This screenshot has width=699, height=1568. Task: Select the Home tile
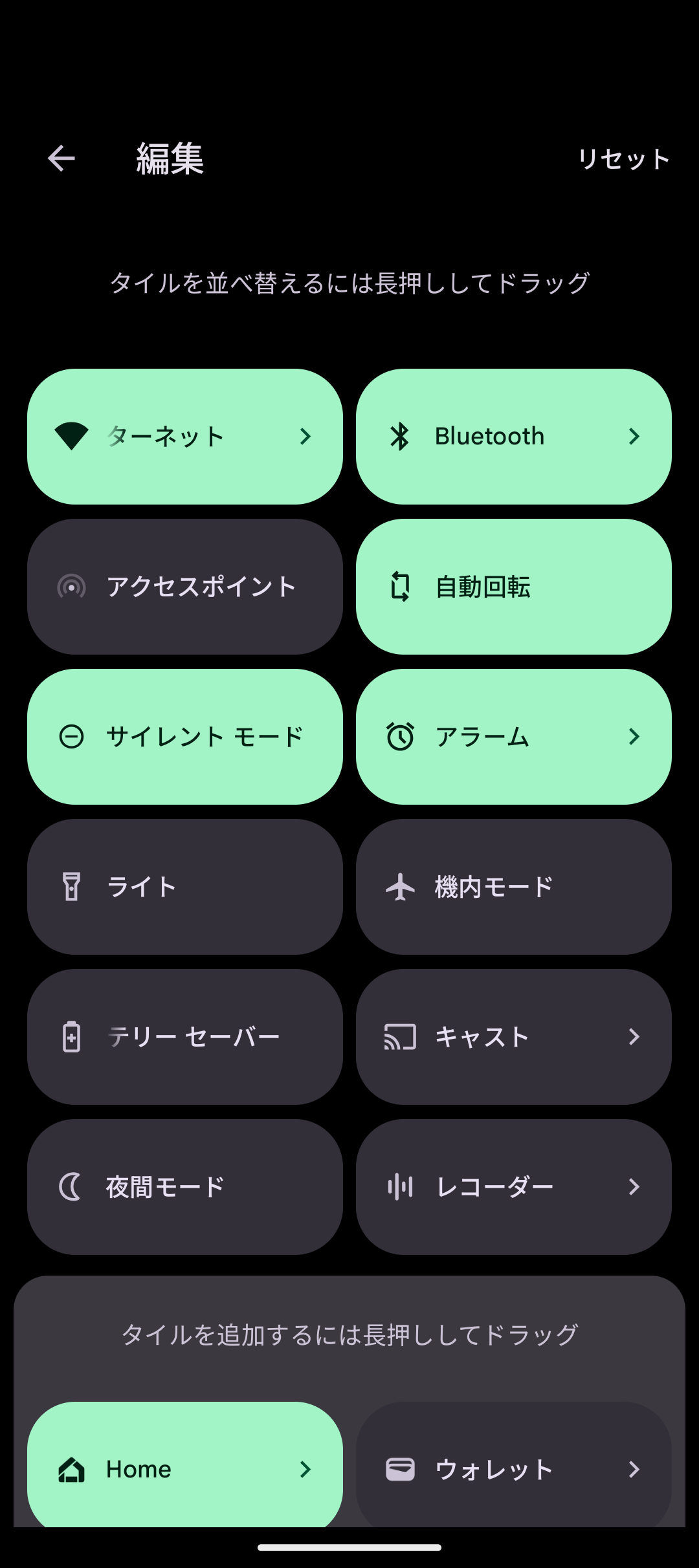click(x=185, y=1465)
